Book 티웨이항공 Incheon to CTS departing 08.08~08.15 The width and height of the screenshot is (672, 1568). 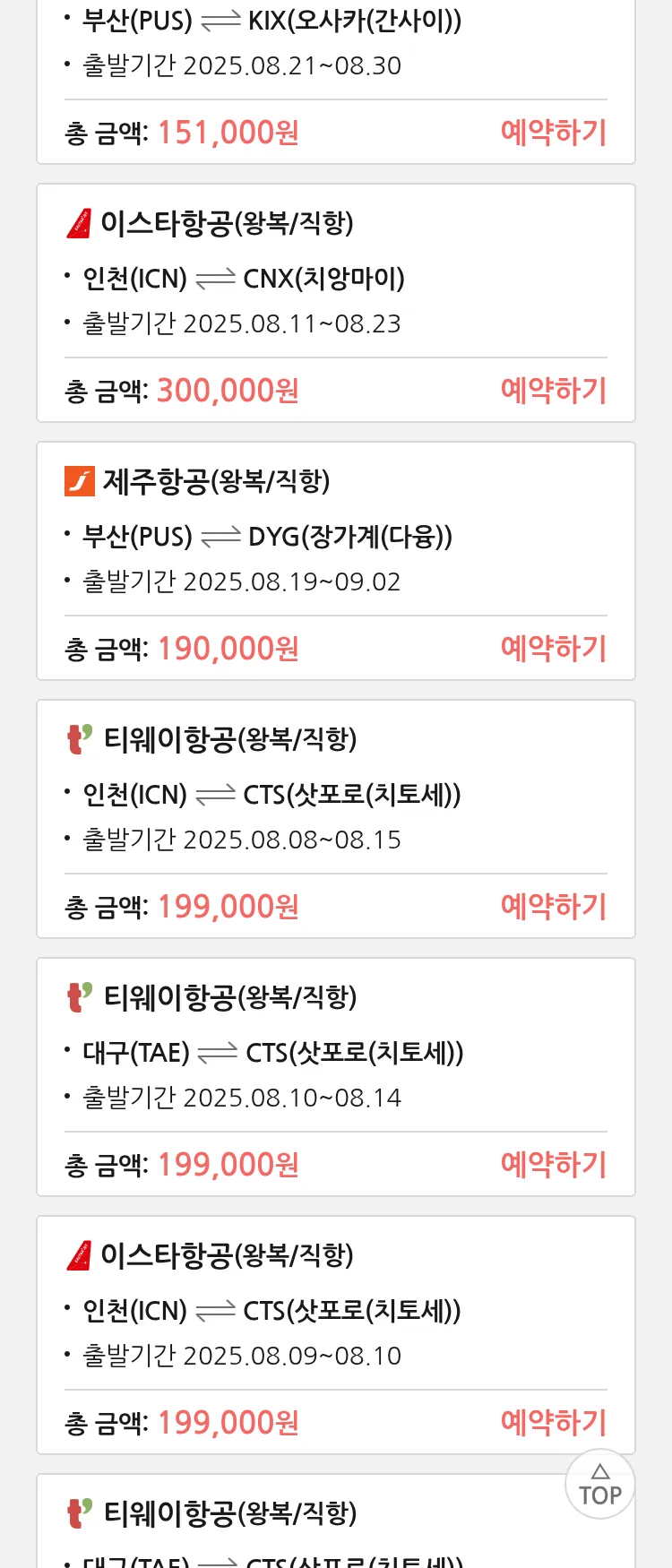coord(553,907)
